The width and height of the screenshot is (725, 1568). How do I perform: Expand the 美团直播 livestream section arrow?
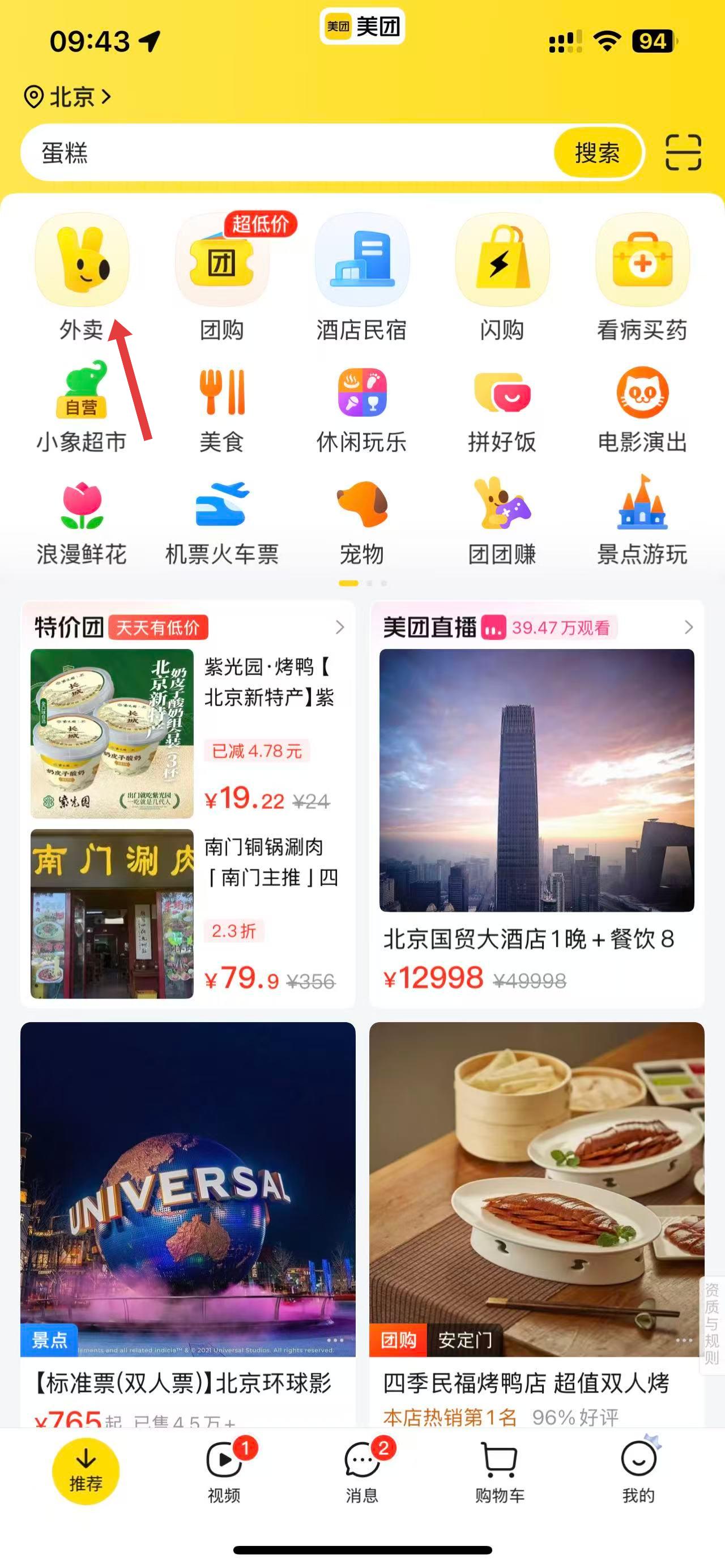(689, 627)
